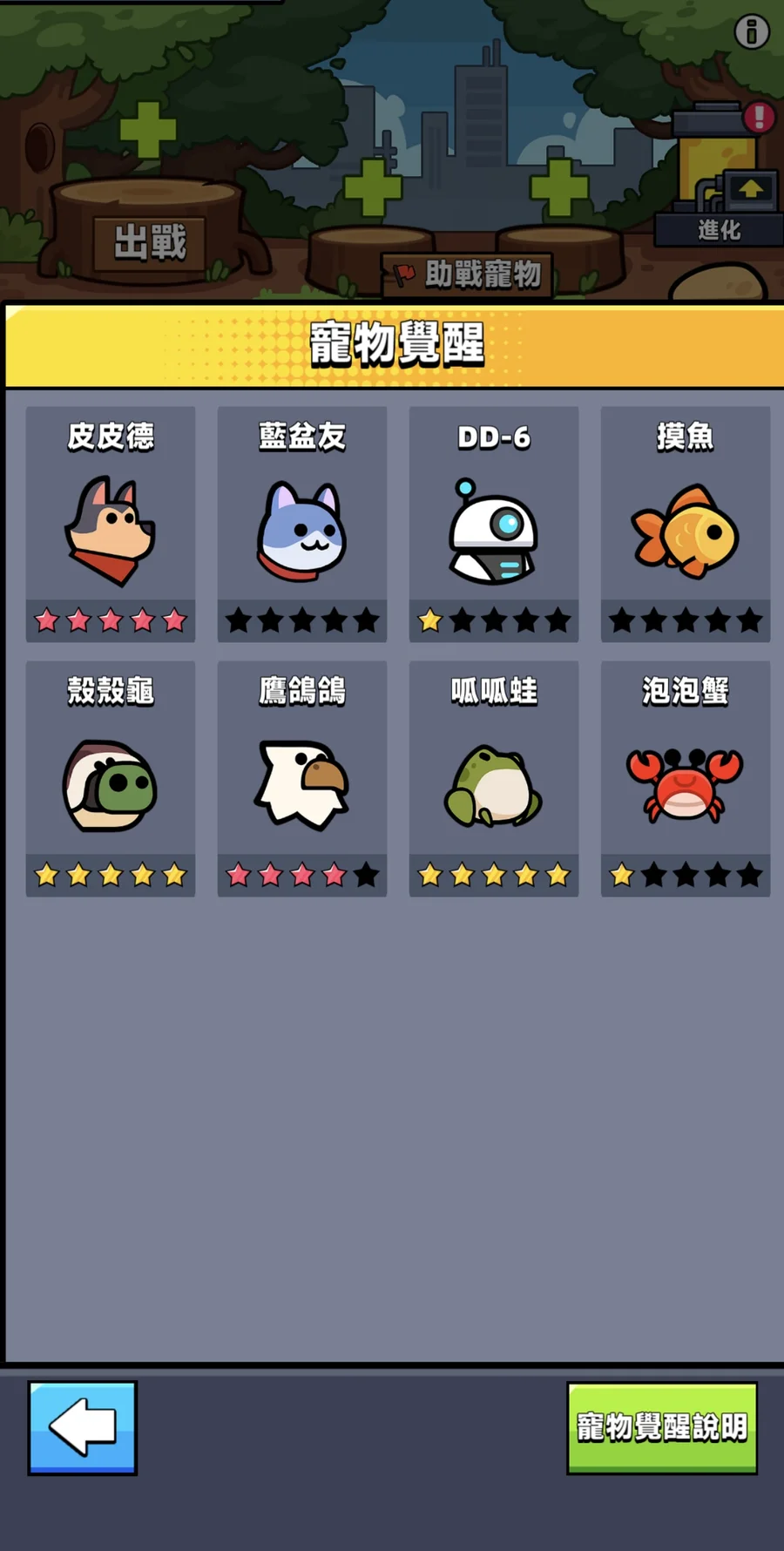This screenshot has height=1551, width=784.
Task: Select the 摸魚 goldfish card
Action: click(686, 525)
